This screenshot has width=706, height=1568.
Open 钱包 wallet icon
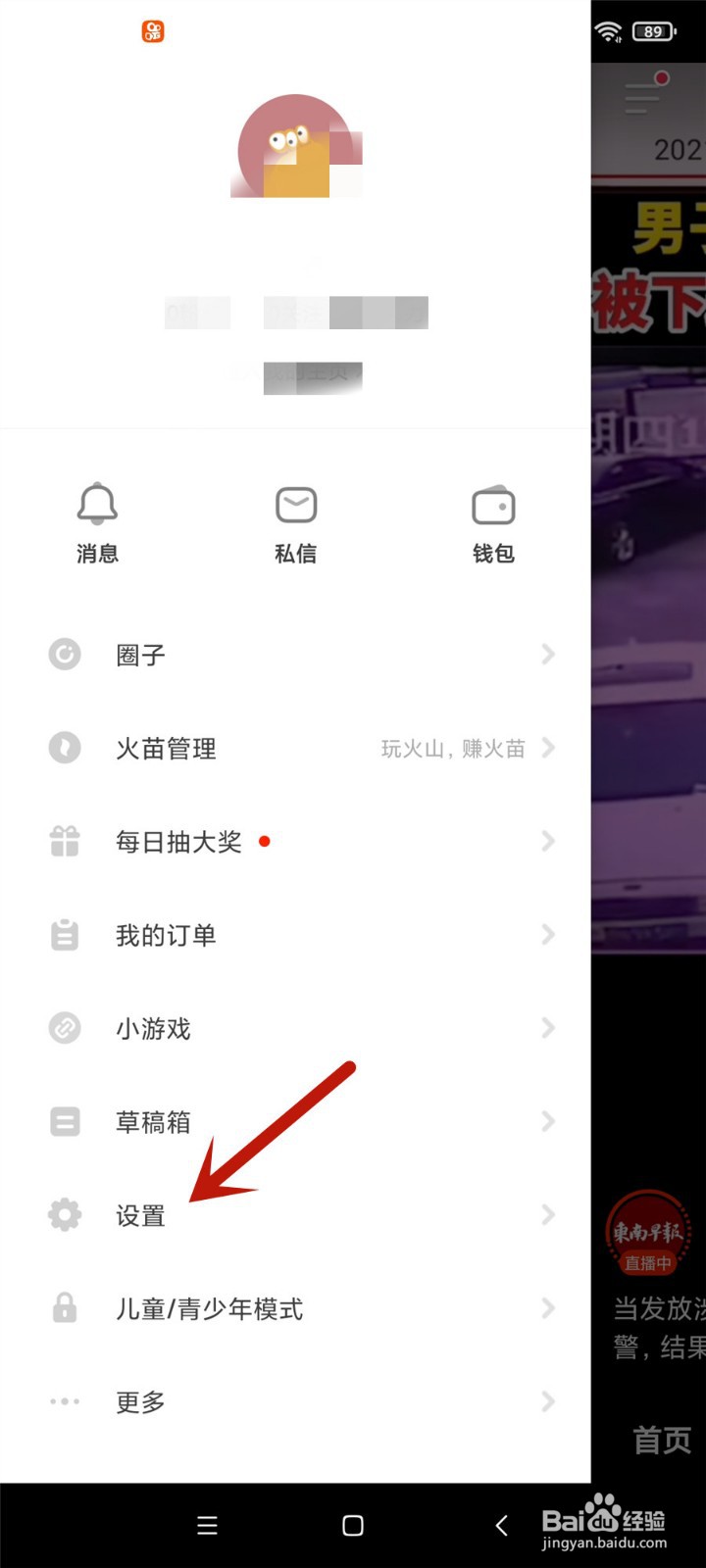tap(493, 504)
